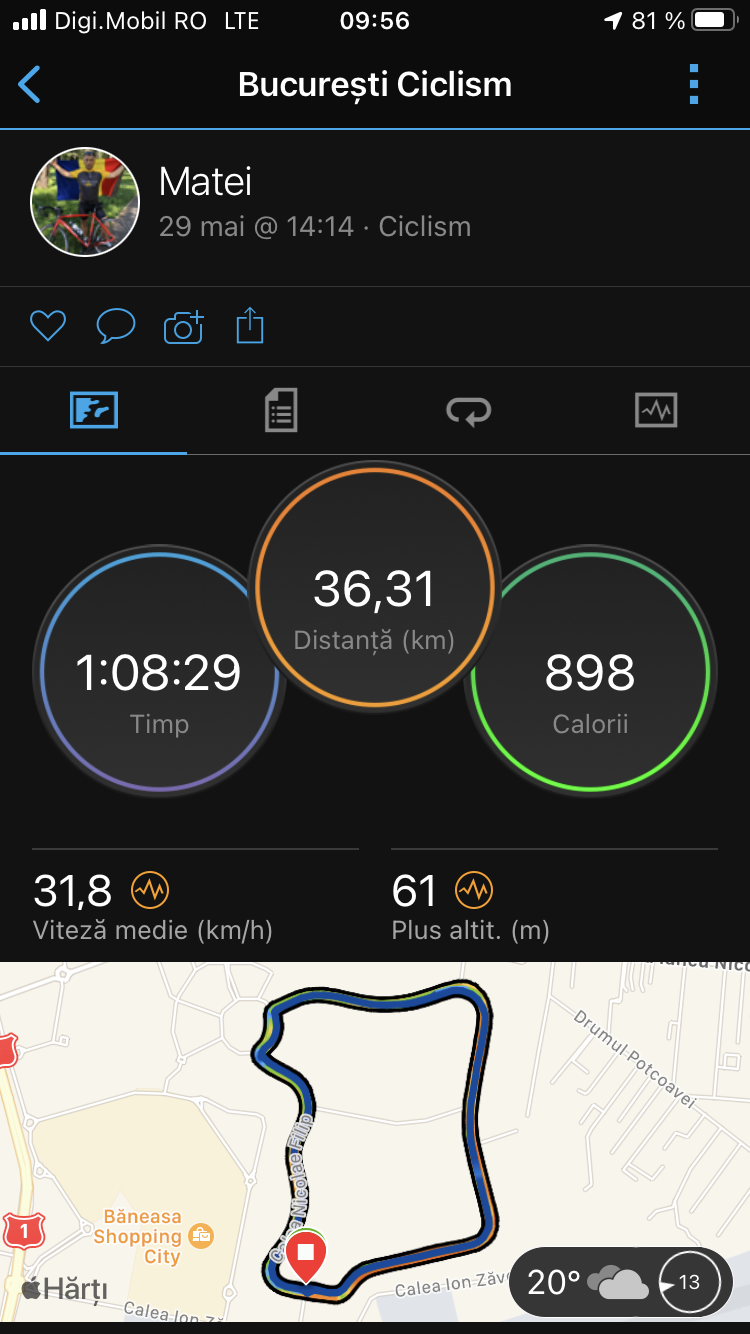Comment on this activity
The width and height of the screenshot is (750, 1334).
click(x=115, y=326)
